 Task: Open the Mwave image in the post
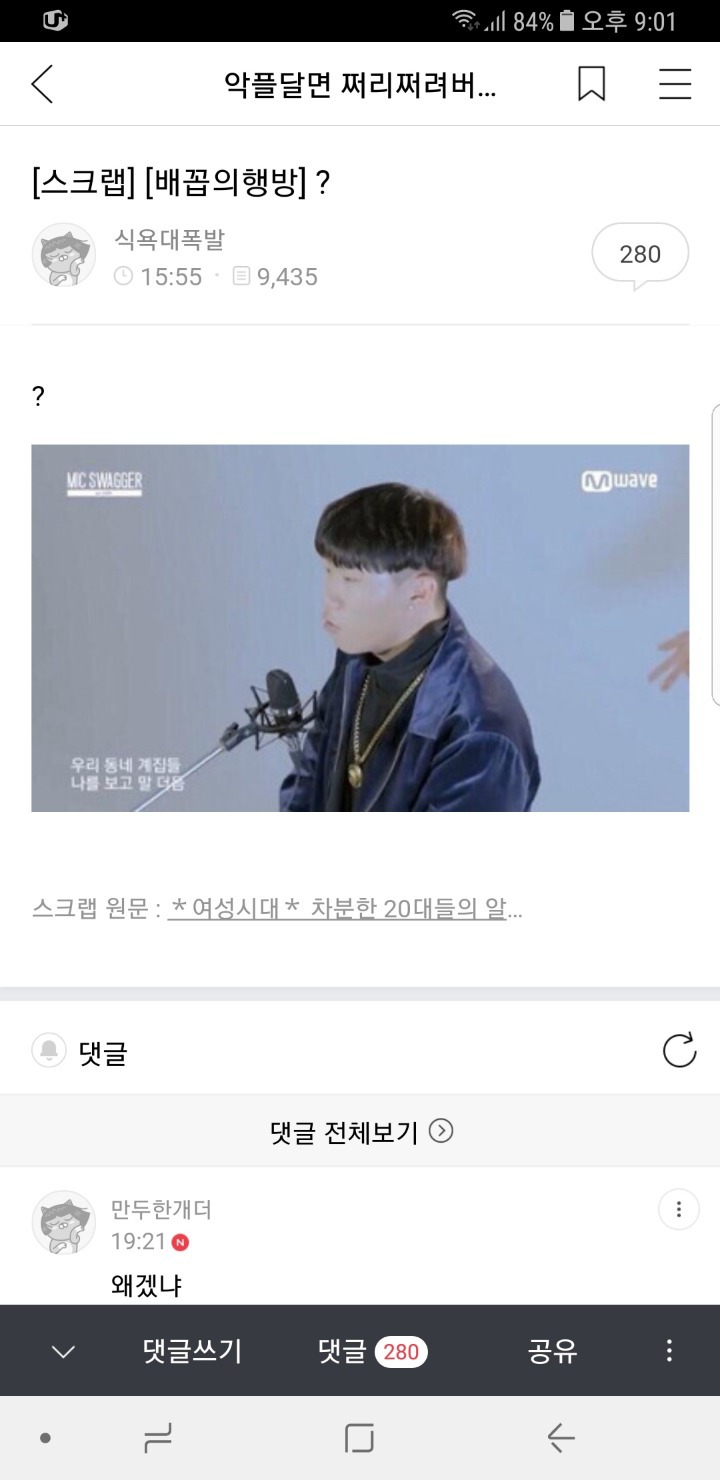pos(360,628)
